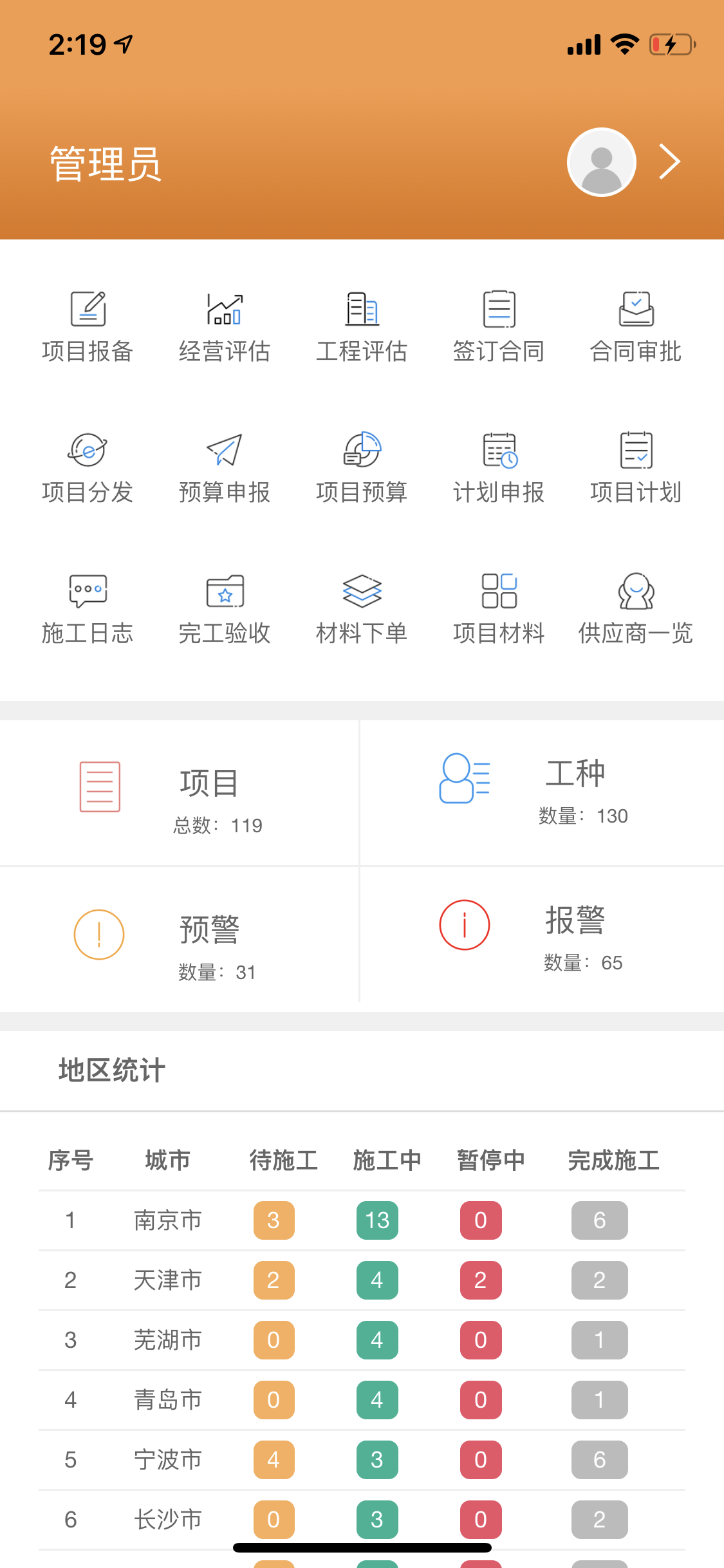Go to 工程评估
724x1568 pixels.
pyautogui.click(x=362, y=327)
